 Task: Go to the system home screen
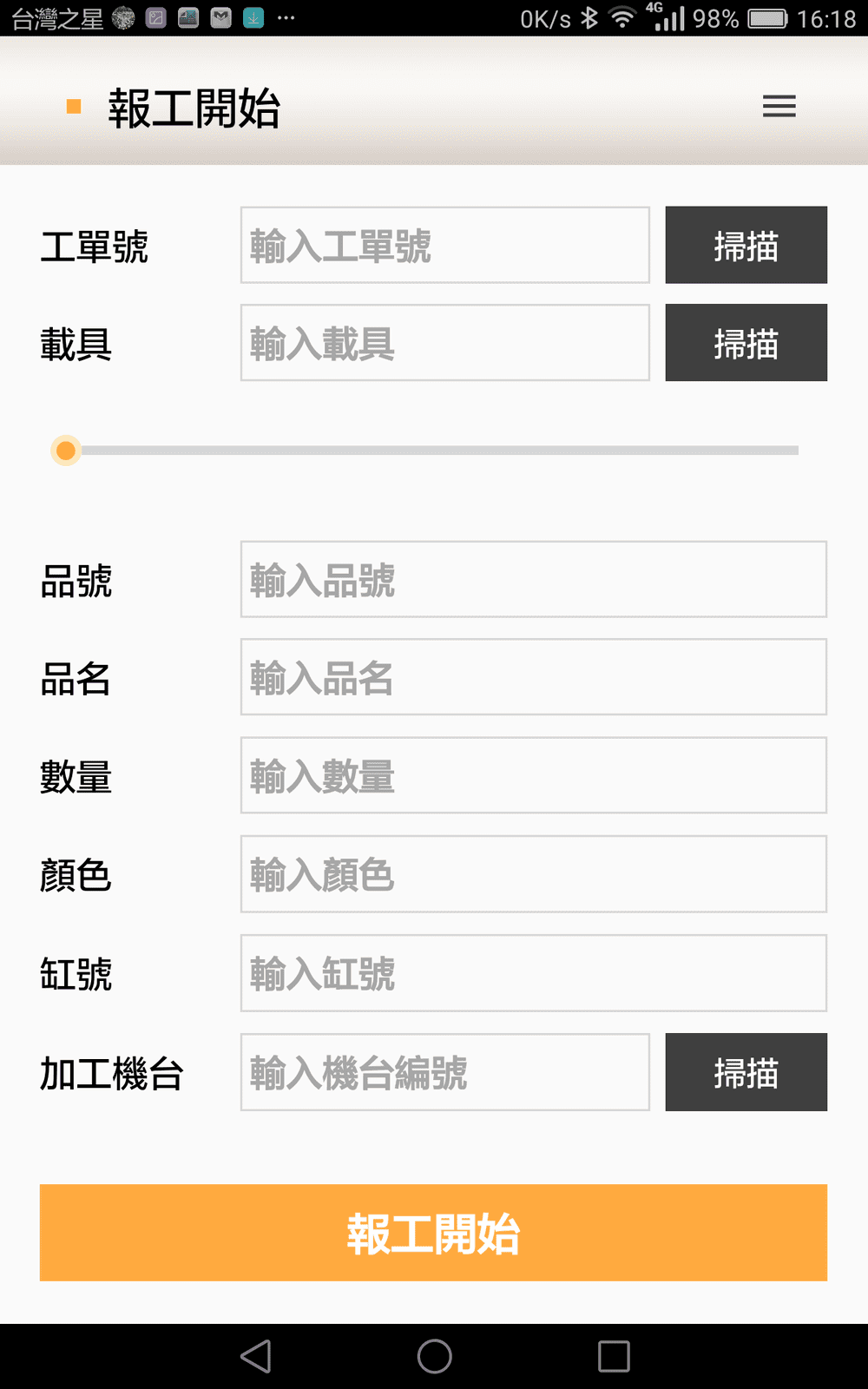tap(434, 1356)
